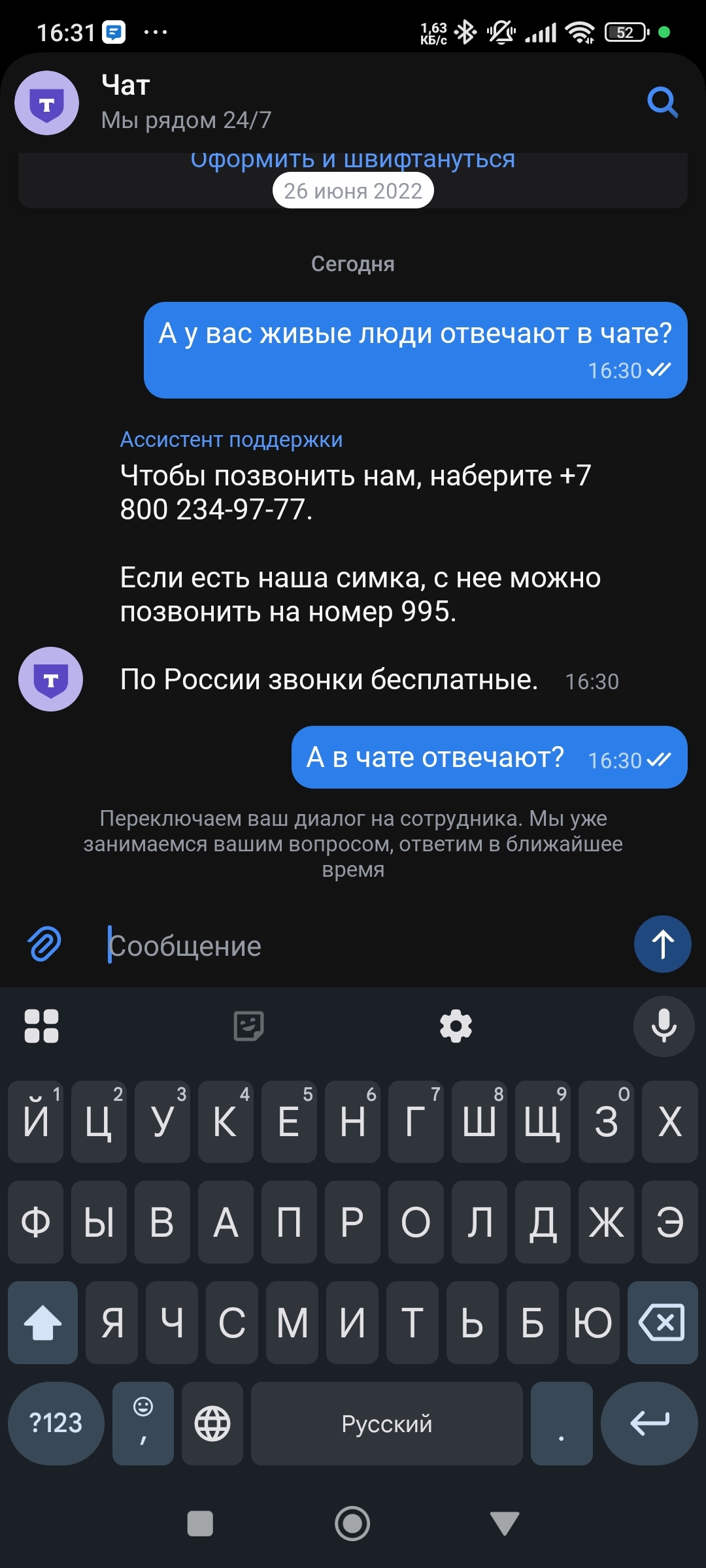Open the keyboard tools grid menu

(41, 1026)
